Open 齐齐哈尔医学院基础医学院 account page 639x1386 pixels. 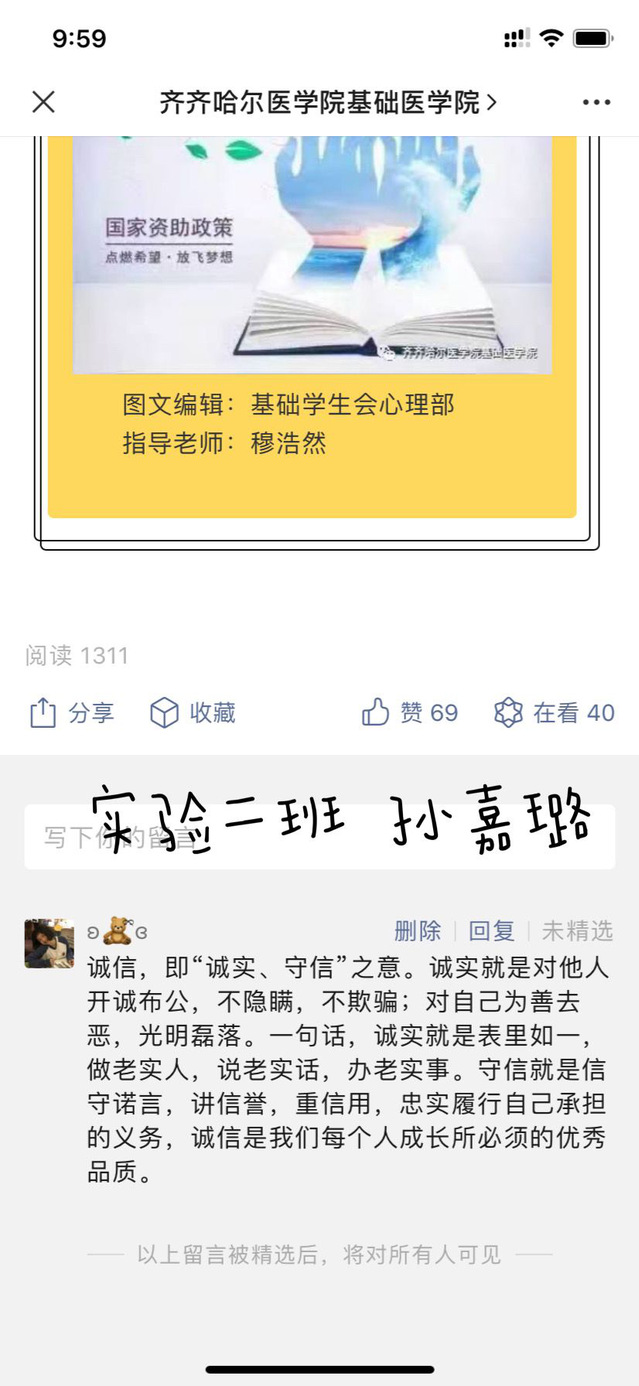(x=328, y=102)
